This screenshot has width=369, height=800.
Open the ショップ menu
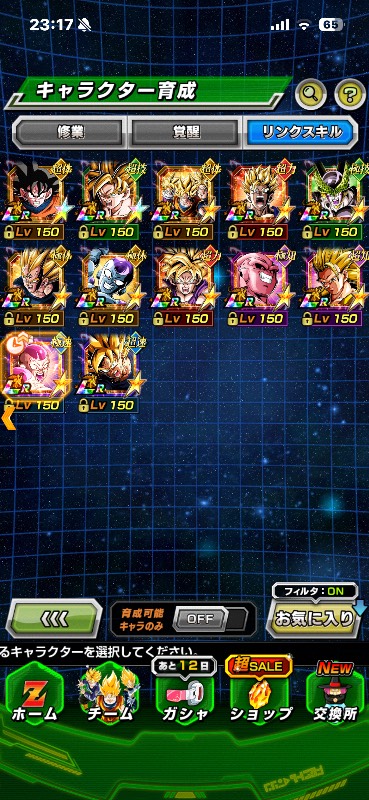pyautogui.click(x=260, y=696)
